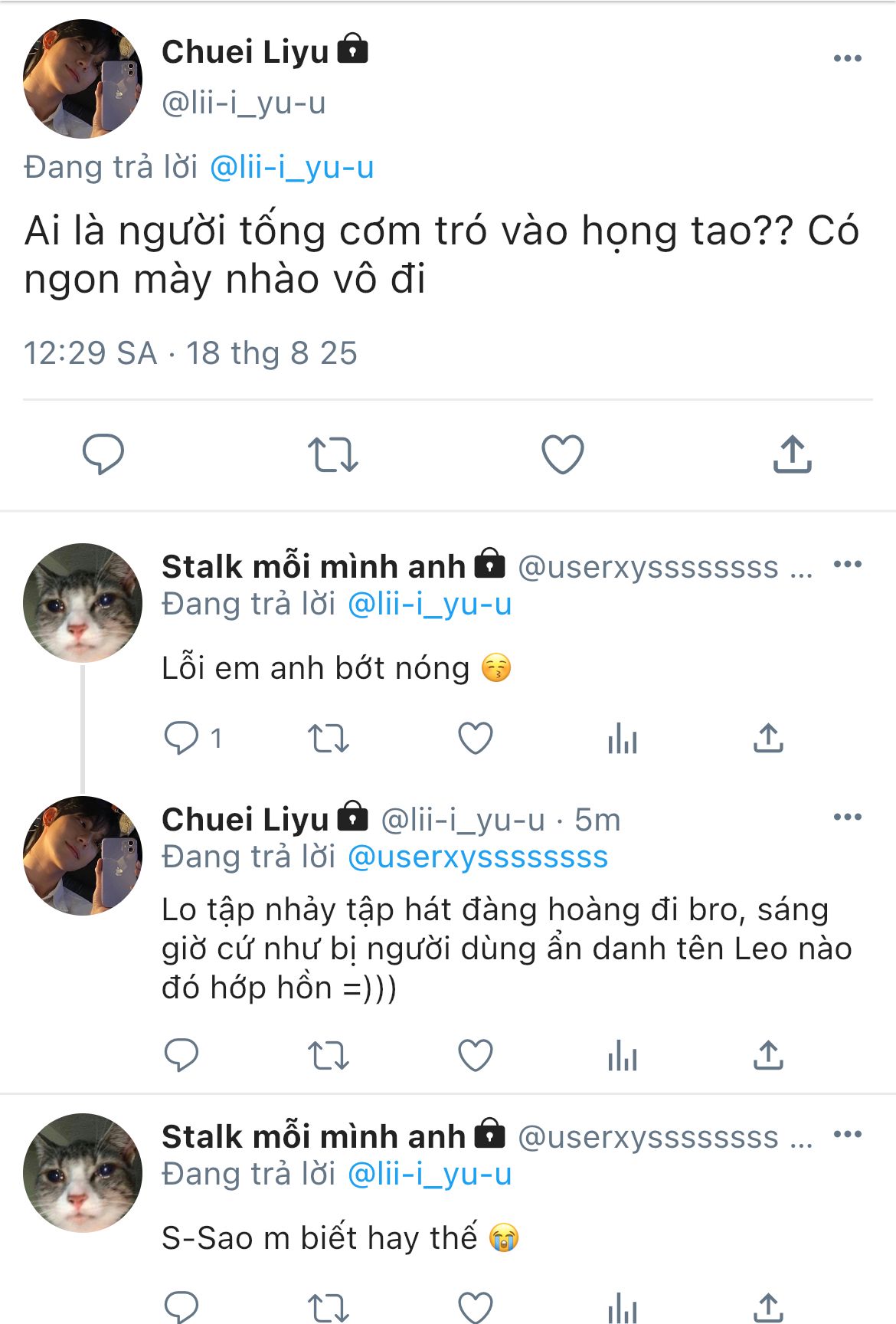
Task: Open Chuei Liyu's profile picture on the main tweet
Action: coord(83,79)
